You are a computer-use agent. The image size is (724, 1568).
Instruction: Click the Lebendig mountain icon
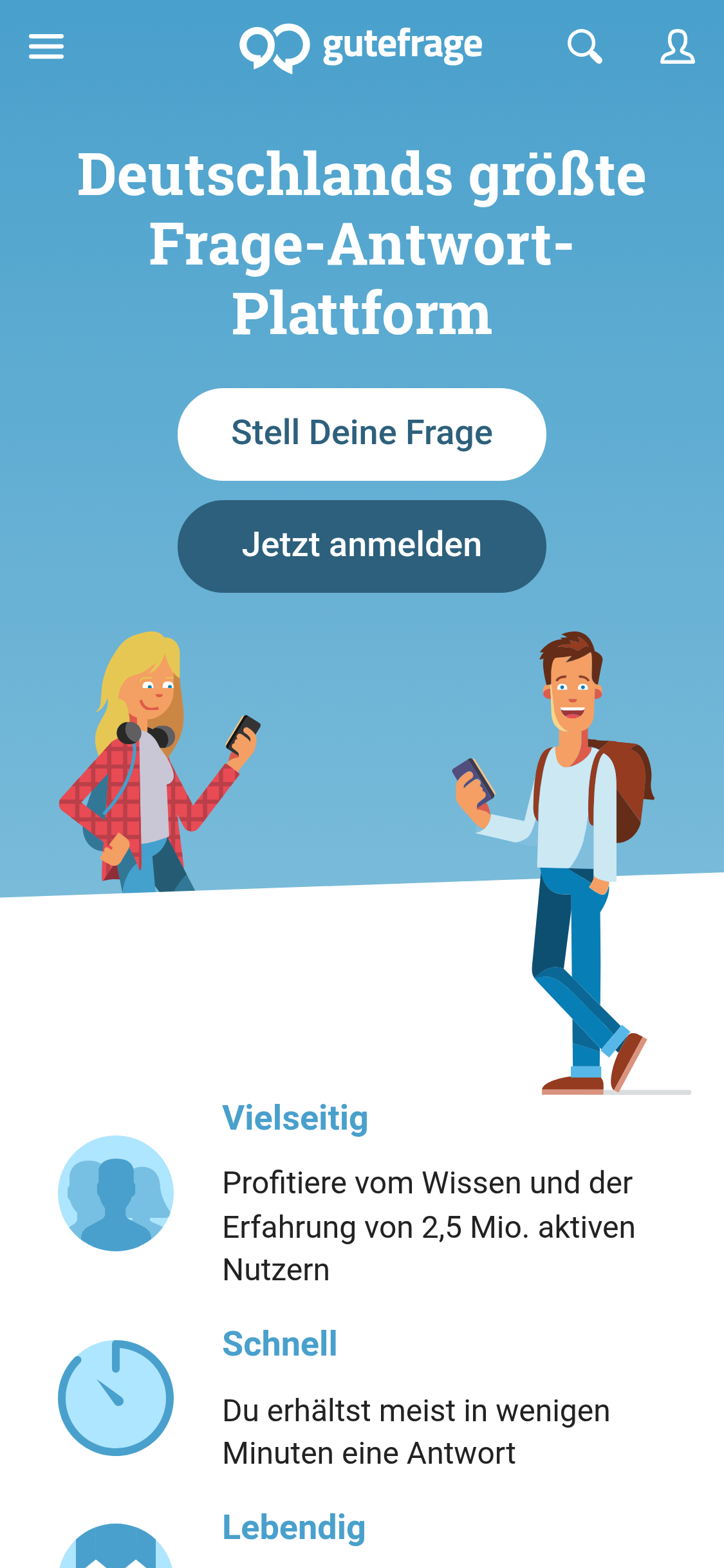click(x=115, y=1551)
